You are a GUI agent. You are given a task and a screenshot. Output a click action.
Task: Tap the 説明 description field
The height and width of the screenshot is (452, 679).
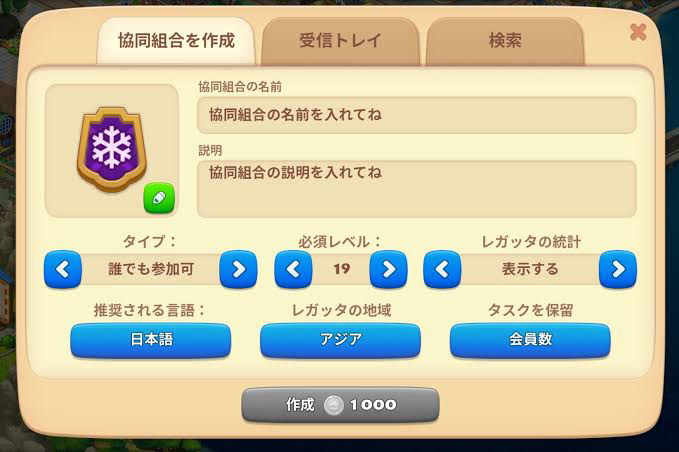[x=416, y=188]
